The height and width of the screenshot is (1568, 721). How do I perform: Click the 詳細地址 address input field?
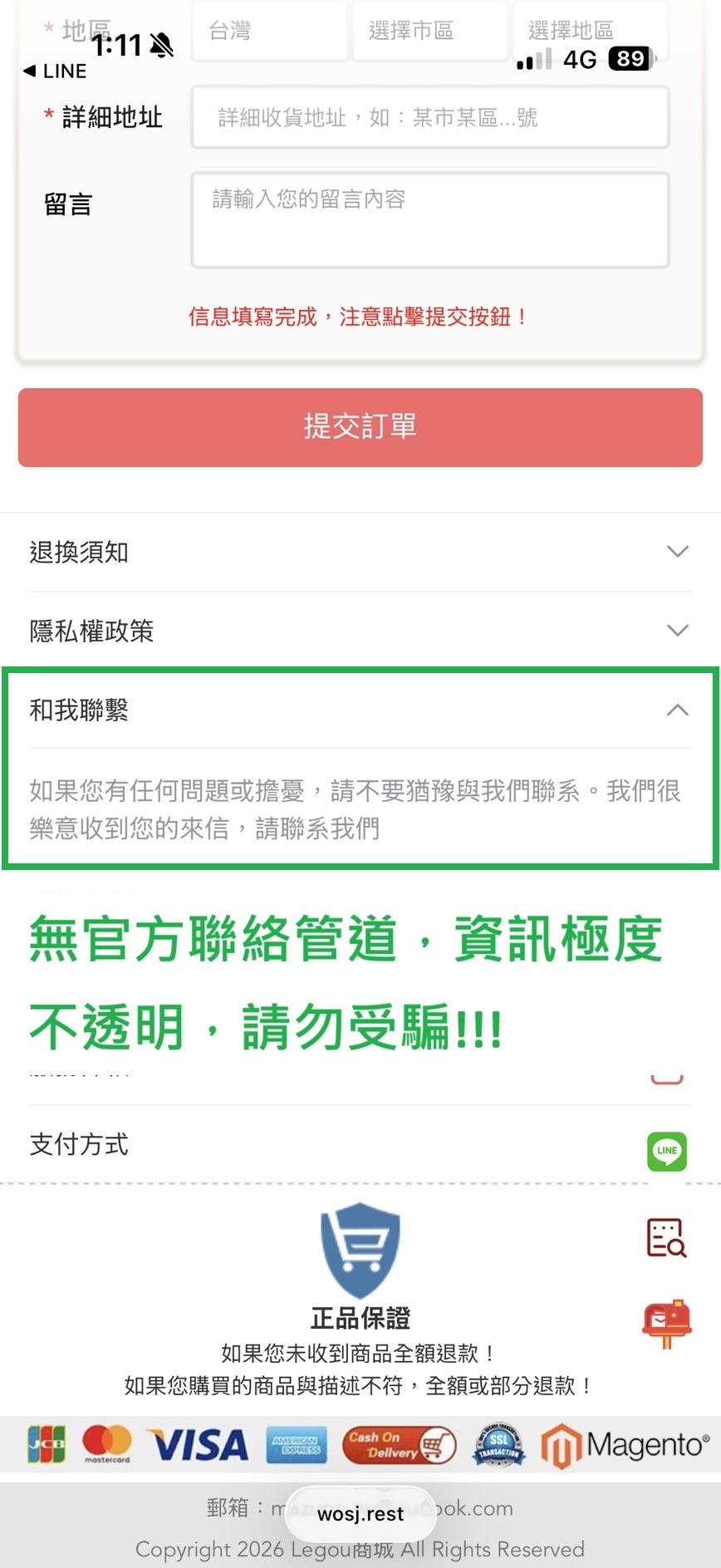click(429, 117)
